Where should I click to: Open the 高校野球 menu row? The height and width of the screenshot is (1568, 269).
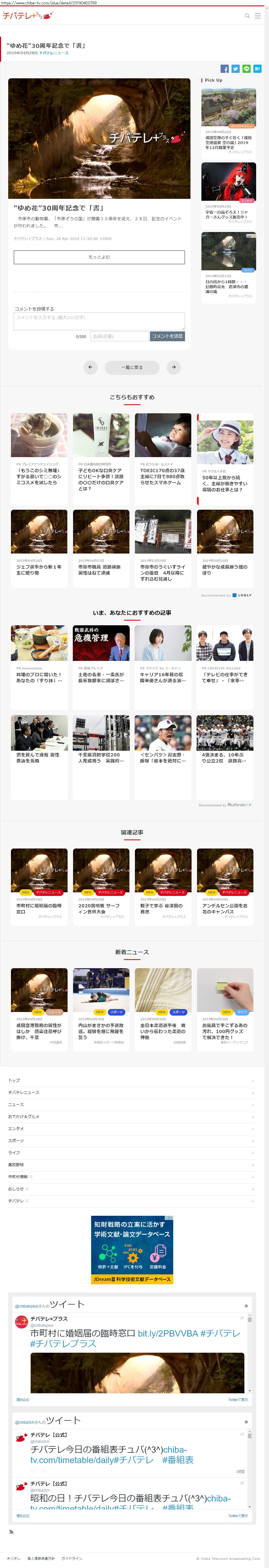tap(131, 1165)
